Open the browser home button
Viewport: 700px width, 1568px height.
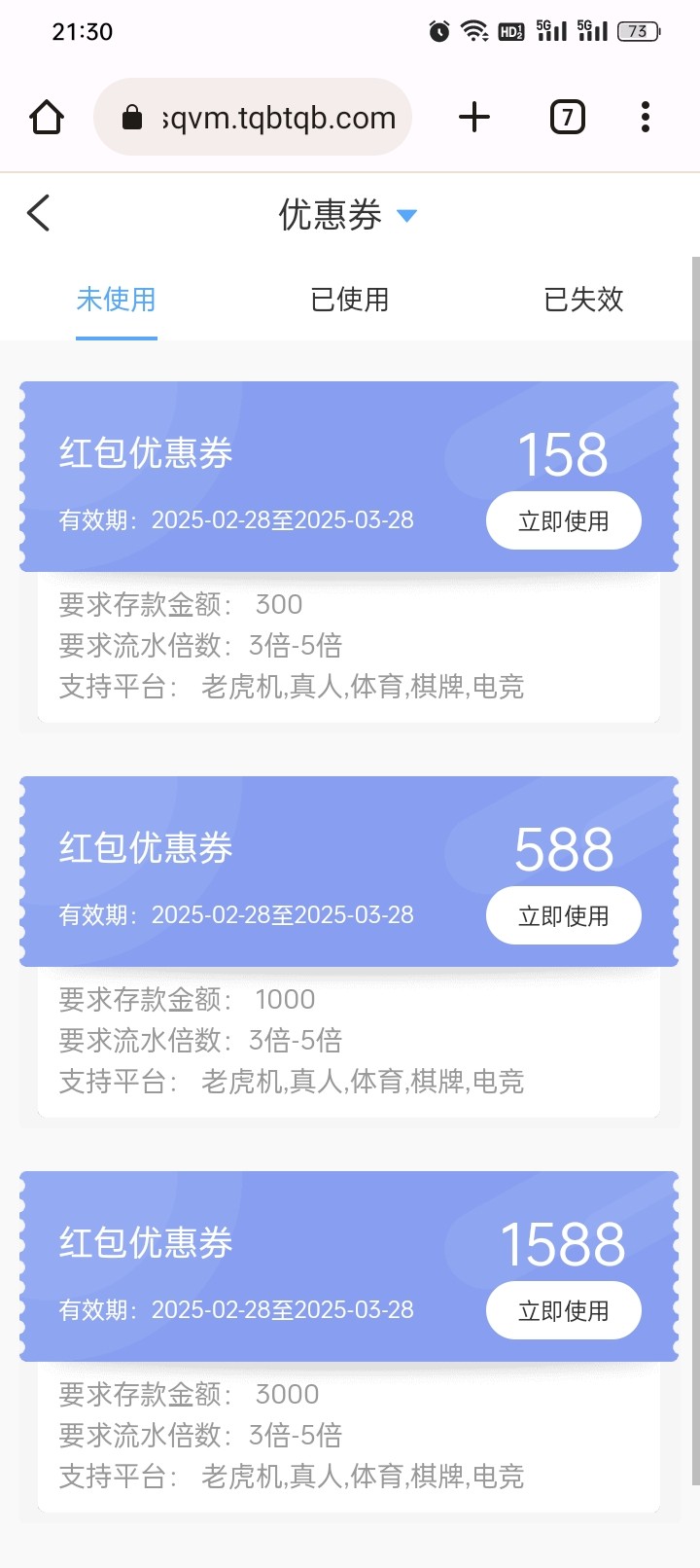pos(47,117)
